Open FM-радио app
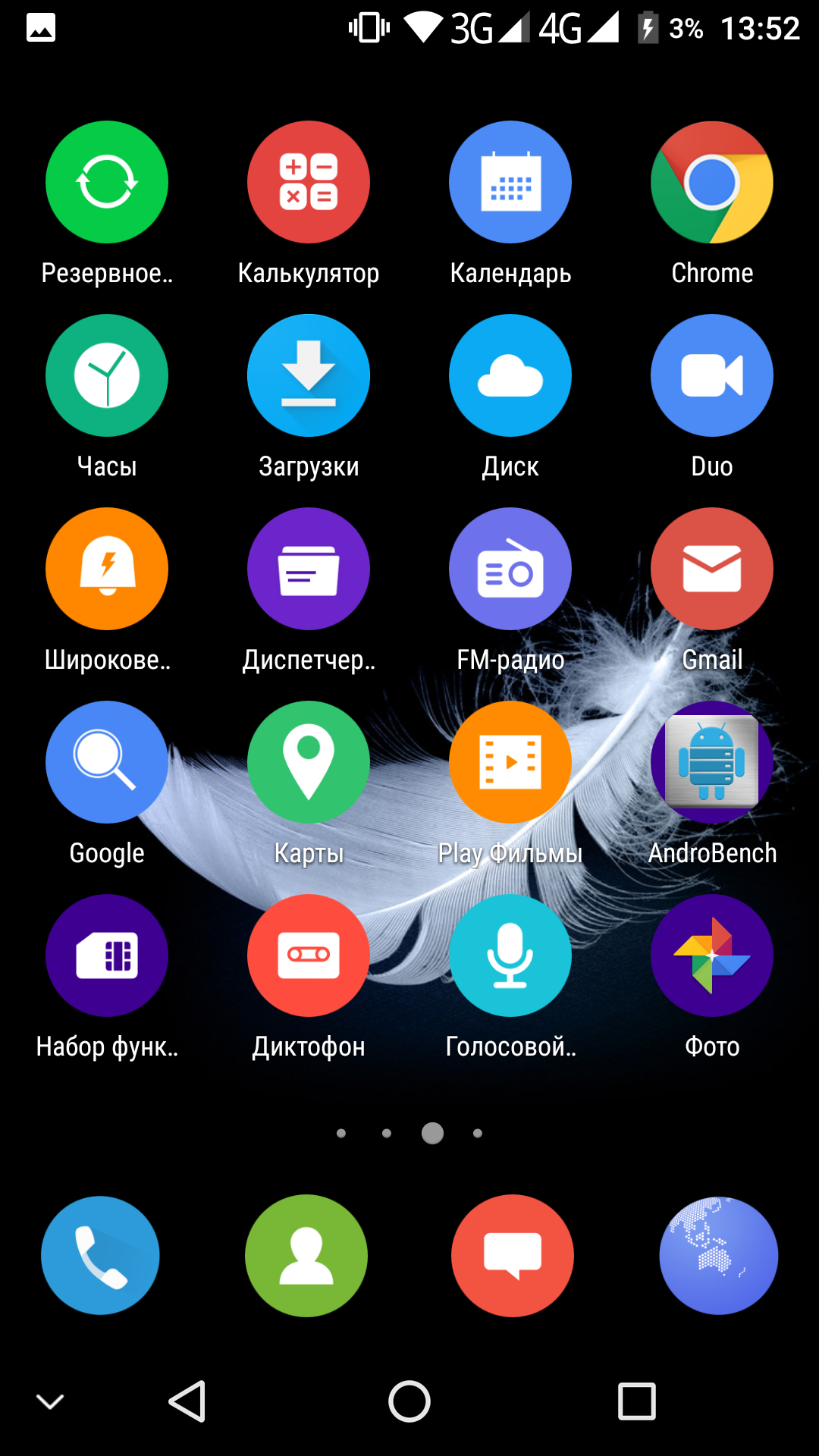Image resolution: width=819 pixels, height=1456 pixels. (510, 570)
